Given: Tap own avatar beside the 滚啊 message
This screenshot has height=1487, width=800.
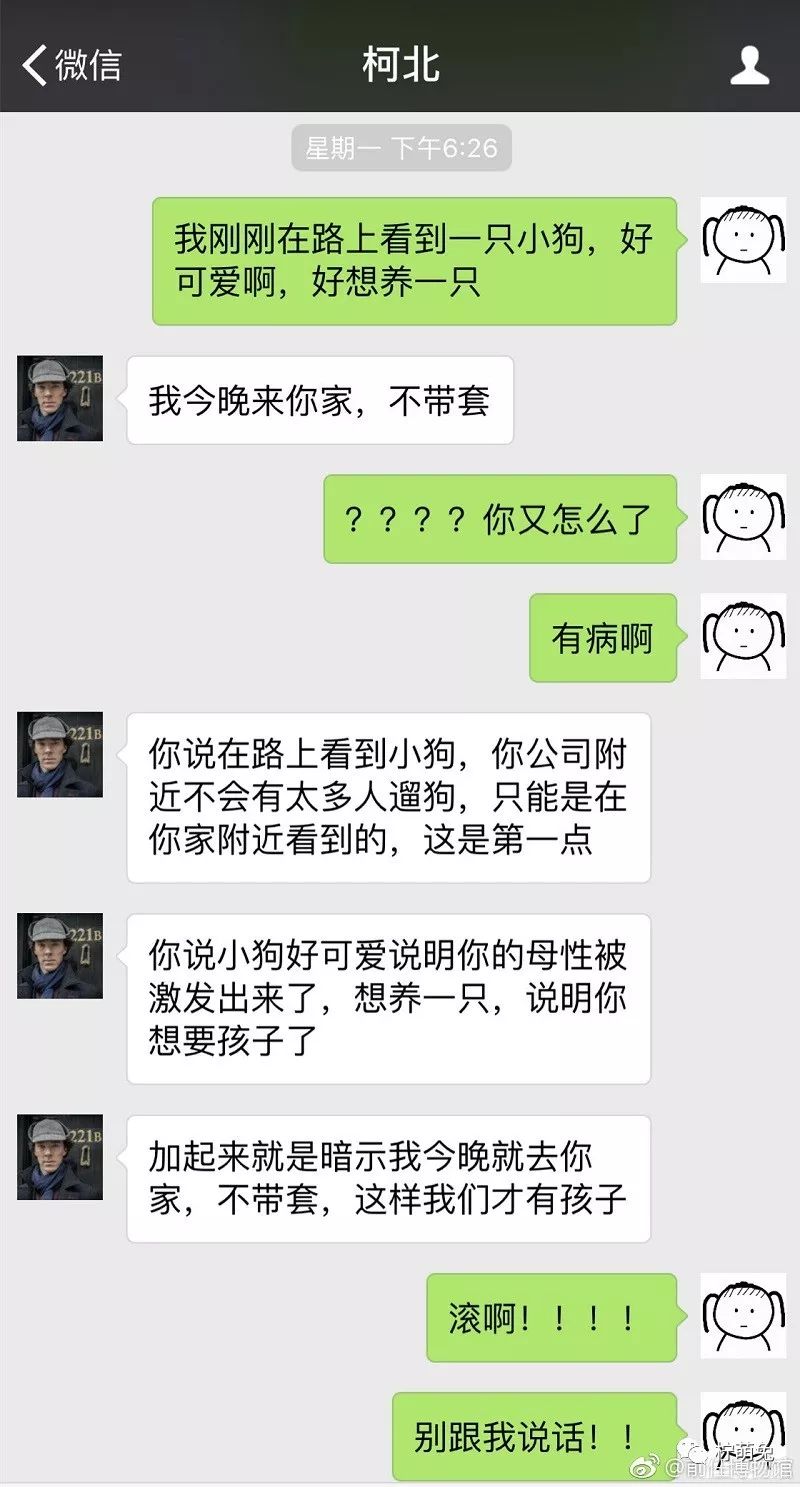Looking at the screenshot, I should (742, 1315).
